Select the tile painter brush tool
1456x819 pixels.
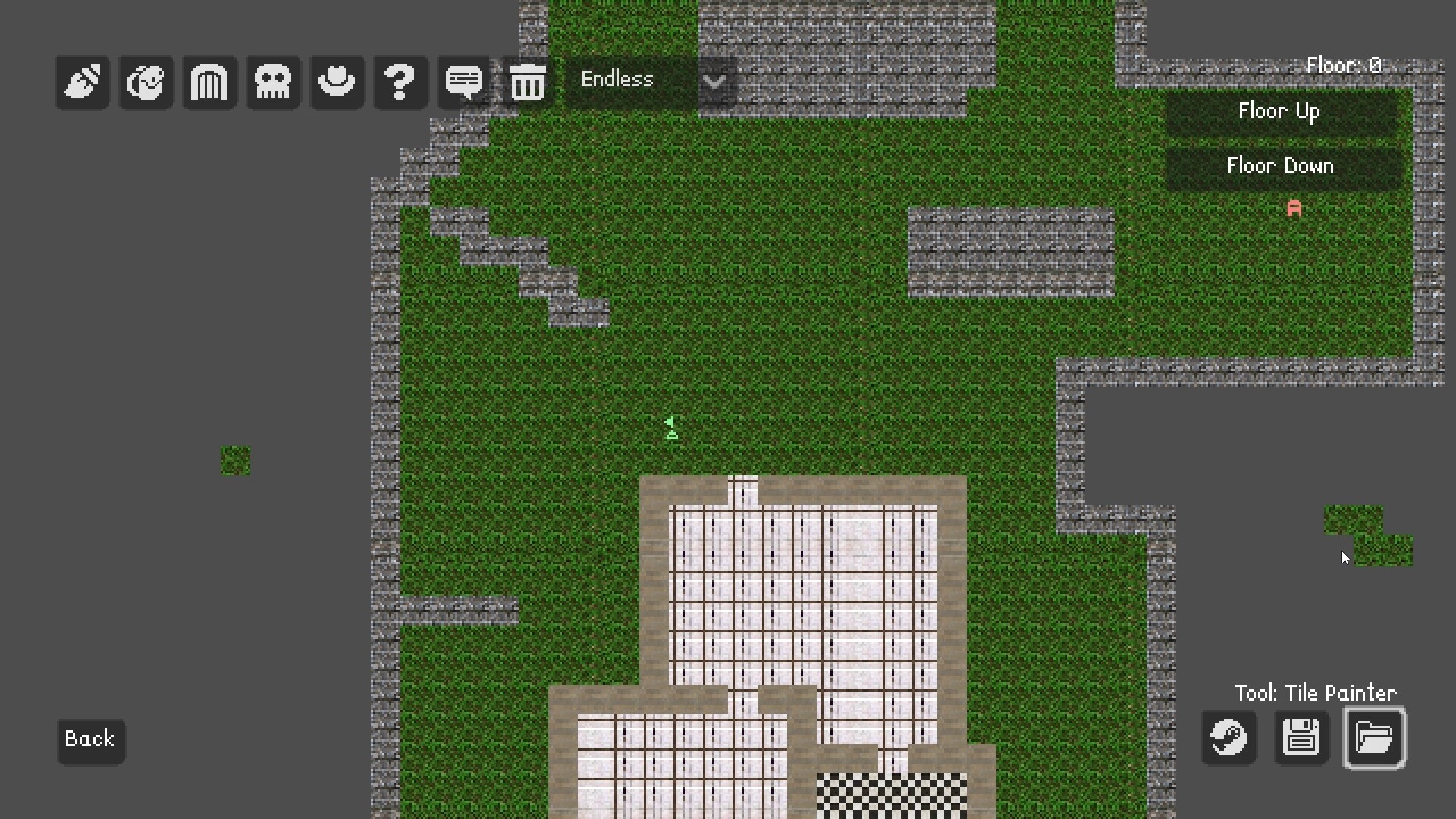point(83,82)
